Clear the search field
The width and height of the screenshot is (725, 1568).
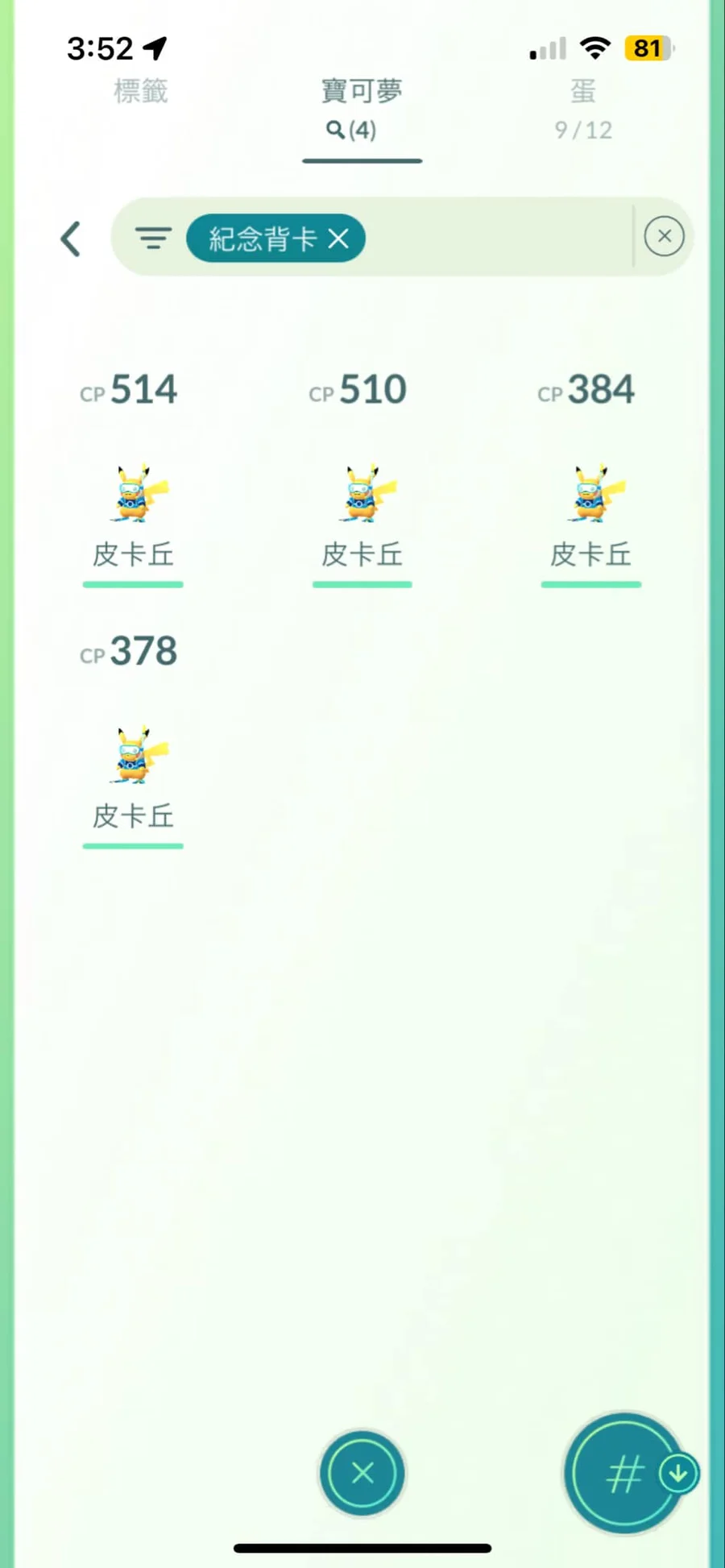click(664, 236)
